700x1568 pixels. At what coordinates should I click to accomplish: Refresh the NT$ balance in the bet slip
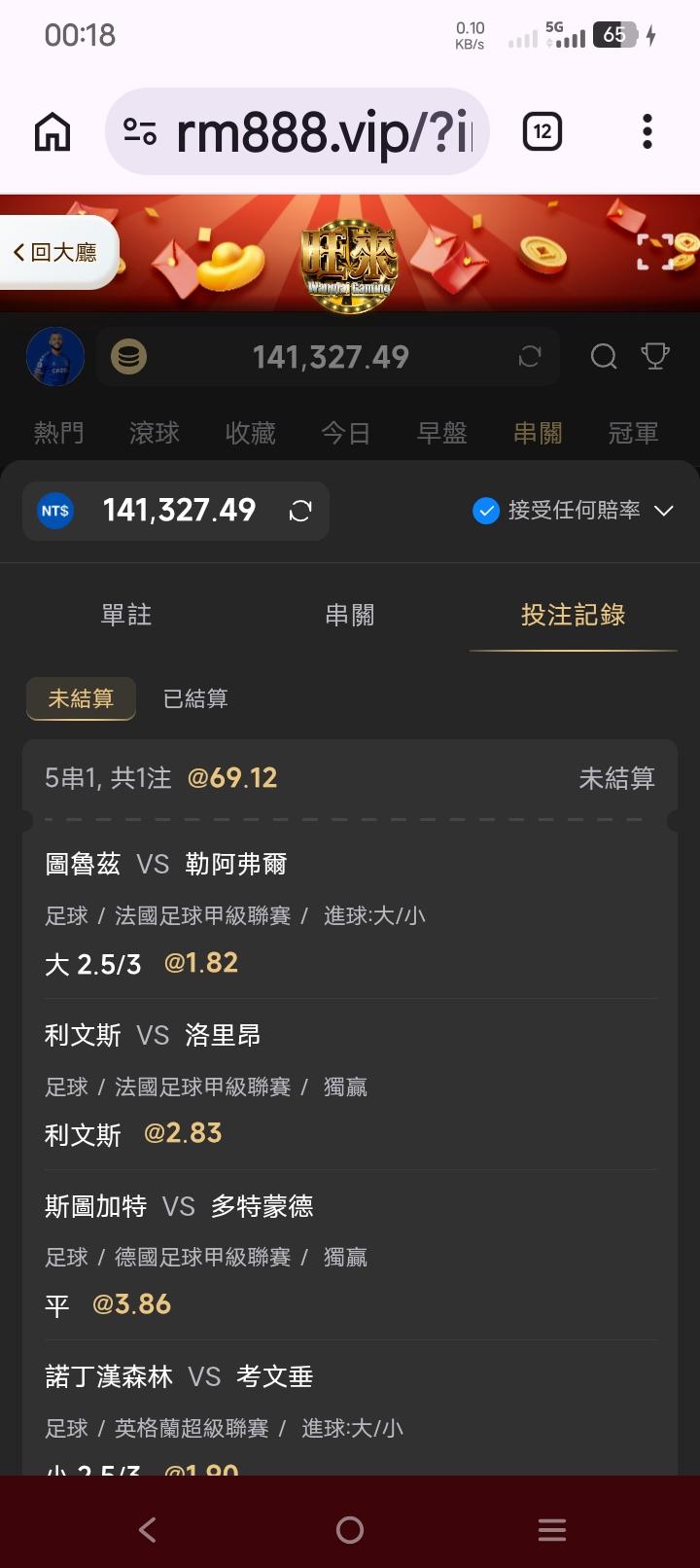click(300, 511)
